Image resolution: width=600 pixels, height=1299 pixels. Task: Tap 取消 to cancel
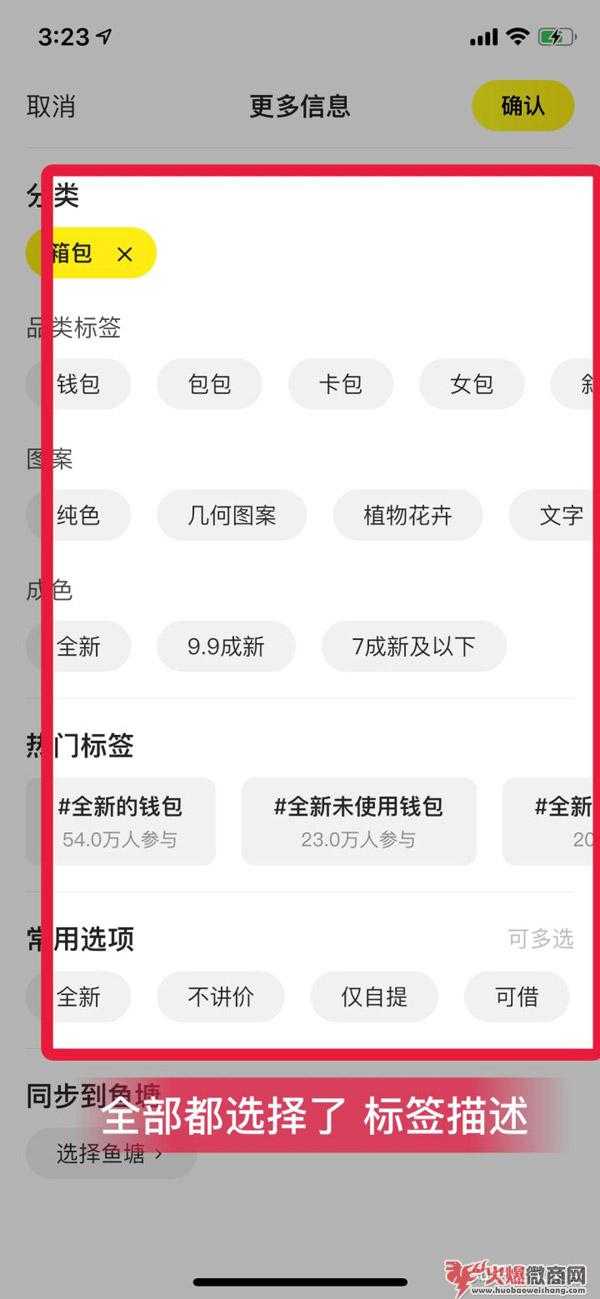pos(51,106)
